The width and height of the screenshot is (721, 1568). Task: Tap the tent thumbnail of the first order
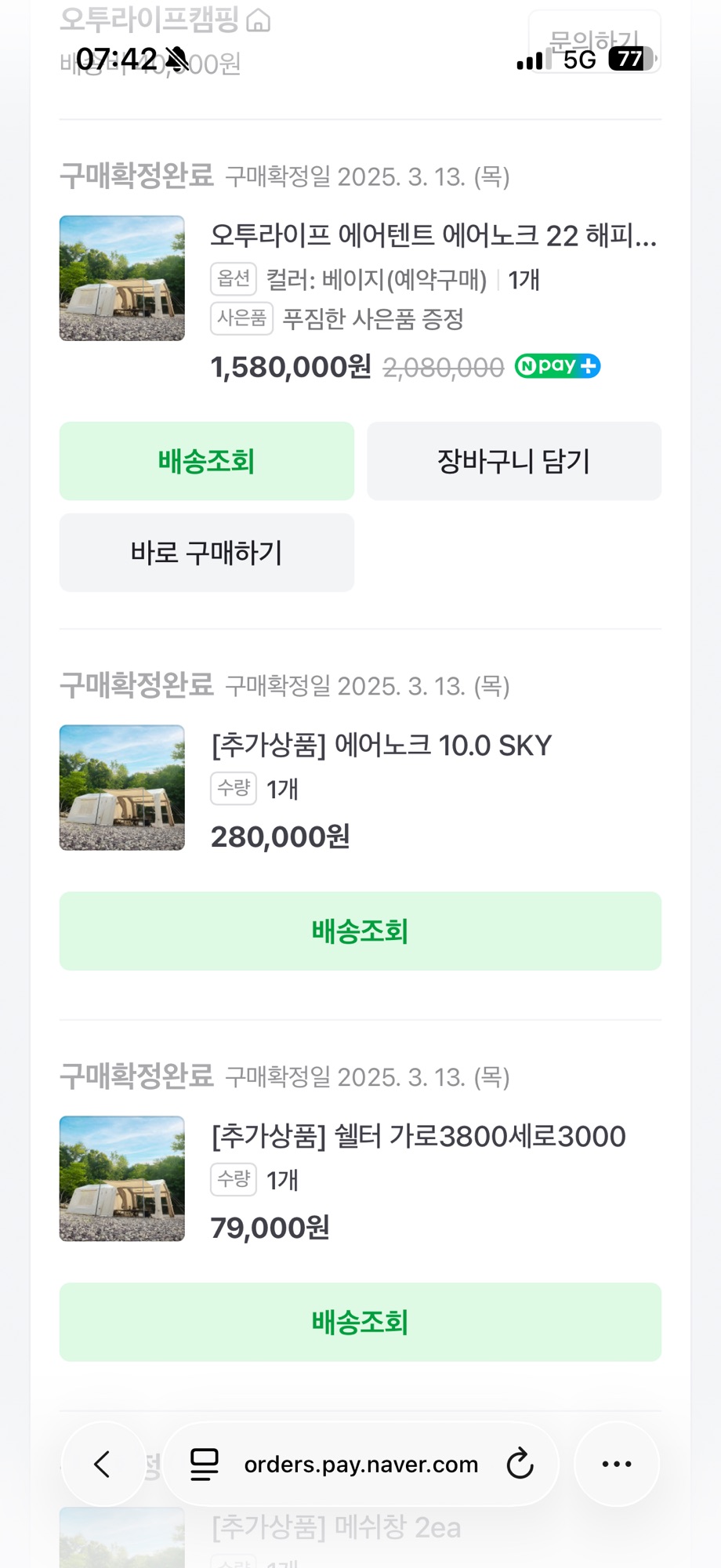[121, 278]
